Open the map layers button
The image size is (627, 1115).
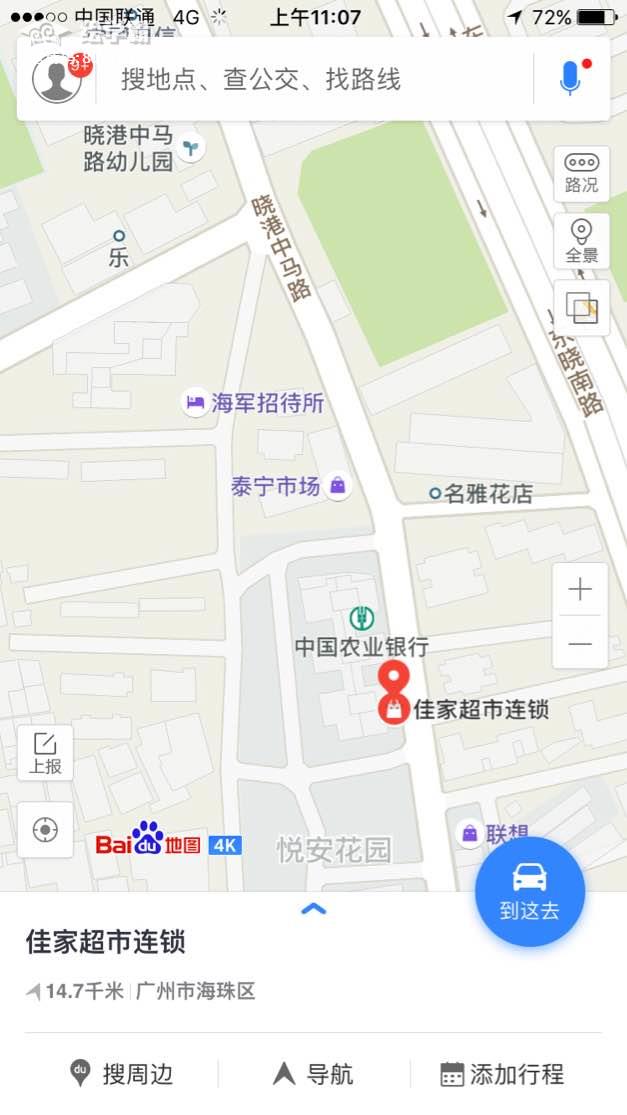point(581,308)
